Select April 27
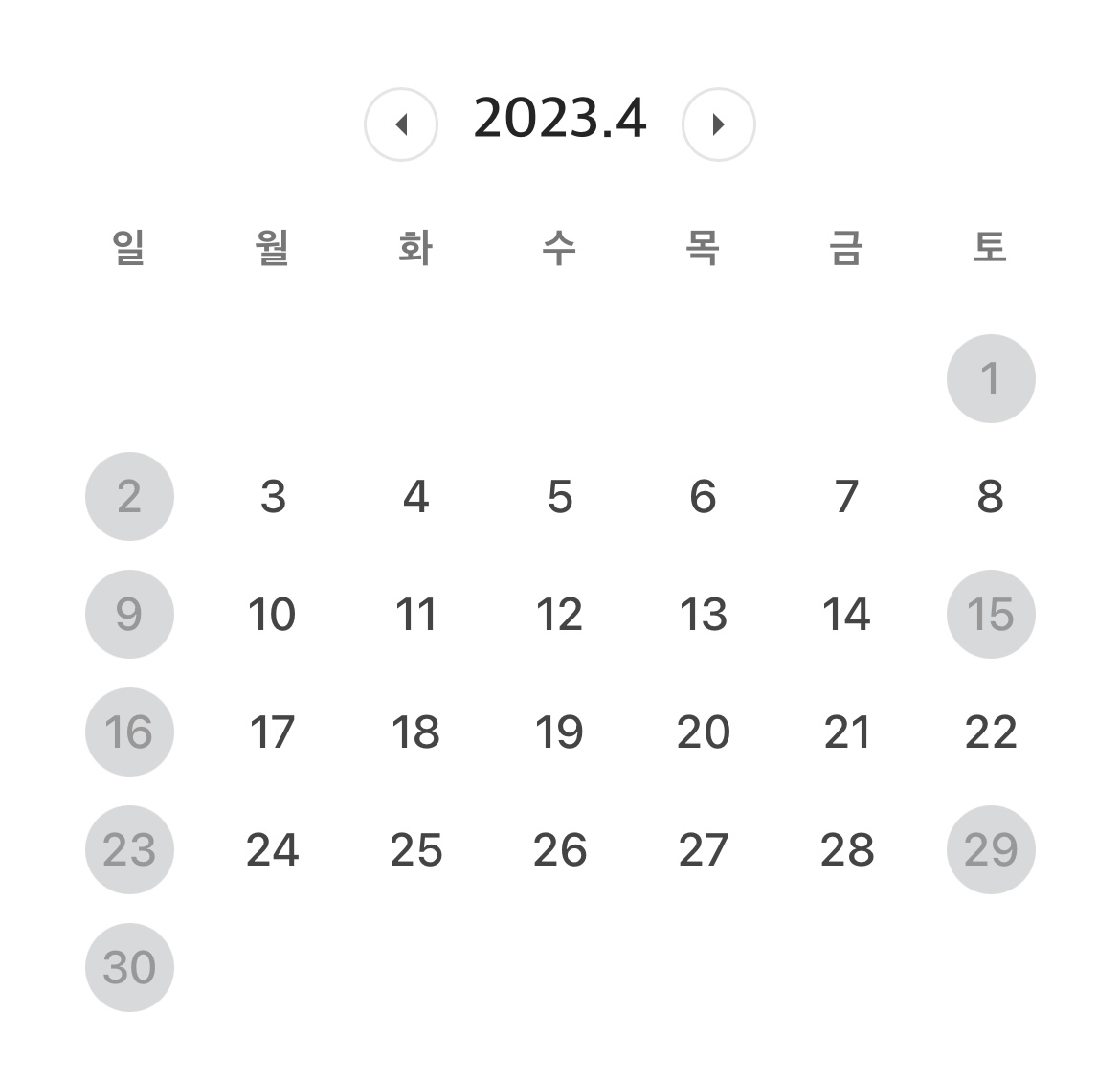The width and height of the screenshot is (1120, 1081). [x=703, y=849]
